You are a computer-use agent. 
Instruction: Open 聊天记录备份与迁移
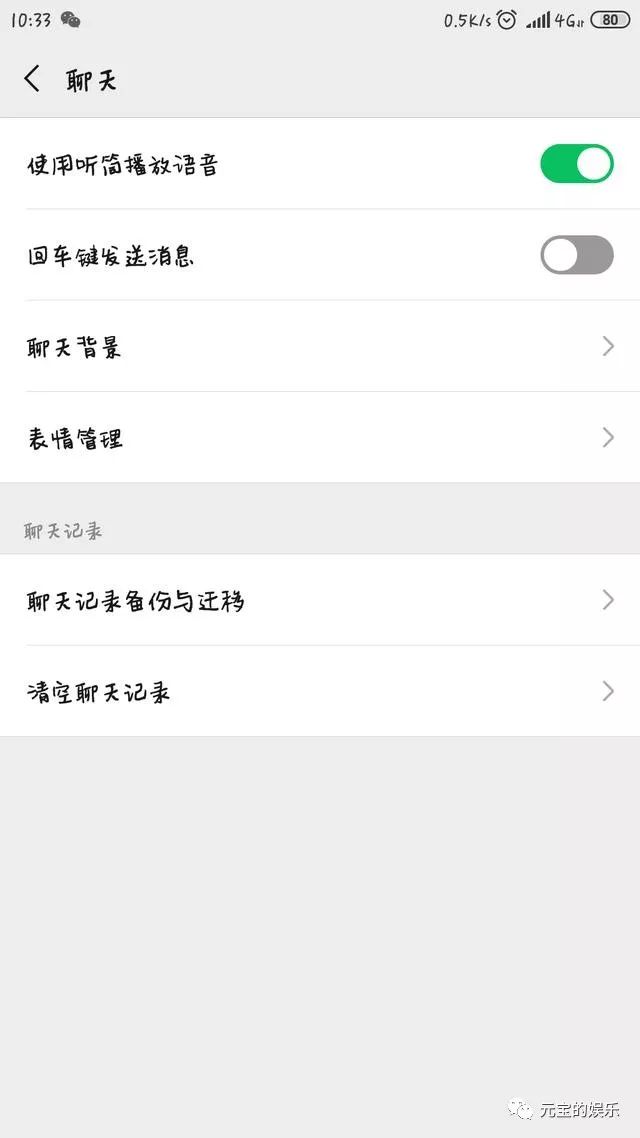(x=320, y=600)
